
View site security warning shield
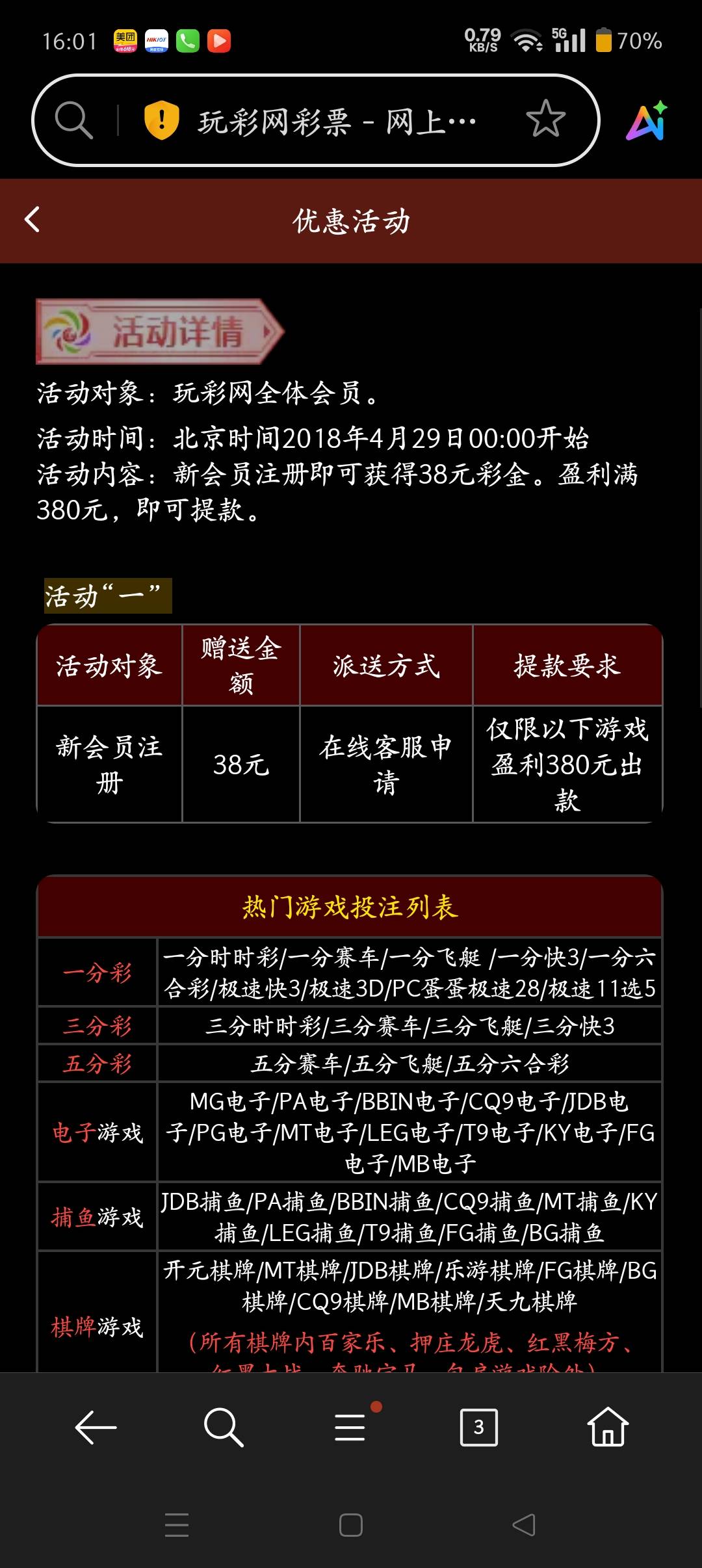[161, 120]
